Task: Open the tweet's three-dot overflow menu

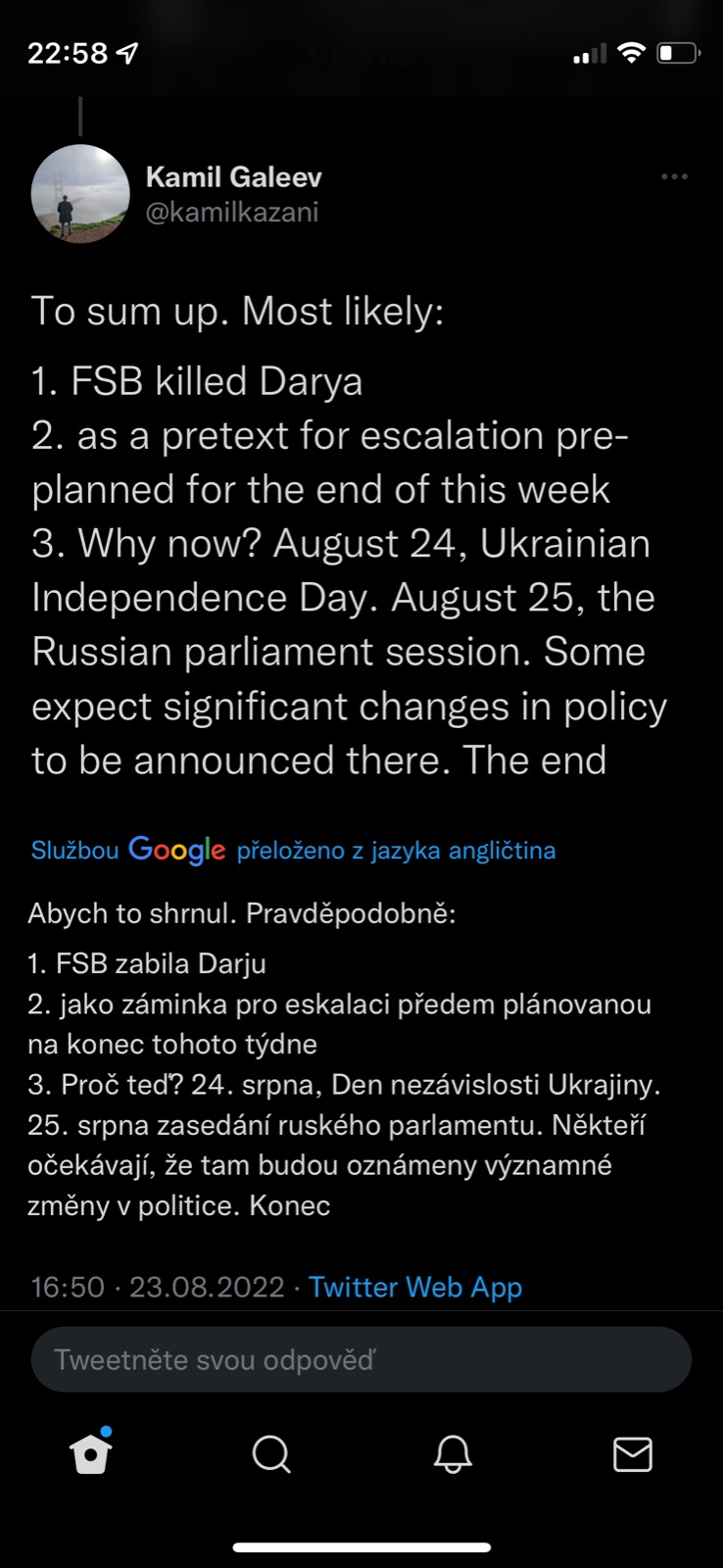Action: click(674, 177)
